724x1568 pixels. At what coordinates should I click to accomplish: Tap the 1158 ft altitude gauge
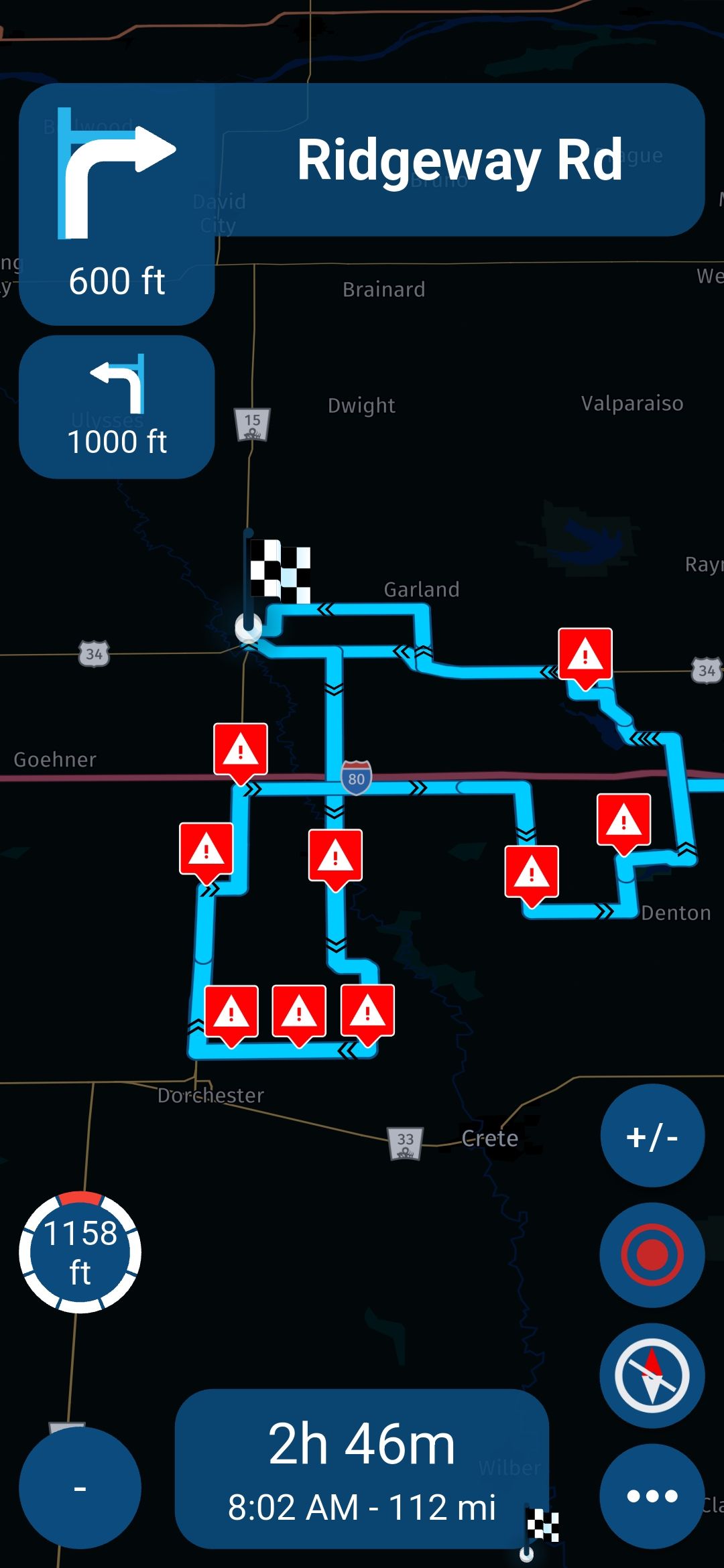[80, 1252]
